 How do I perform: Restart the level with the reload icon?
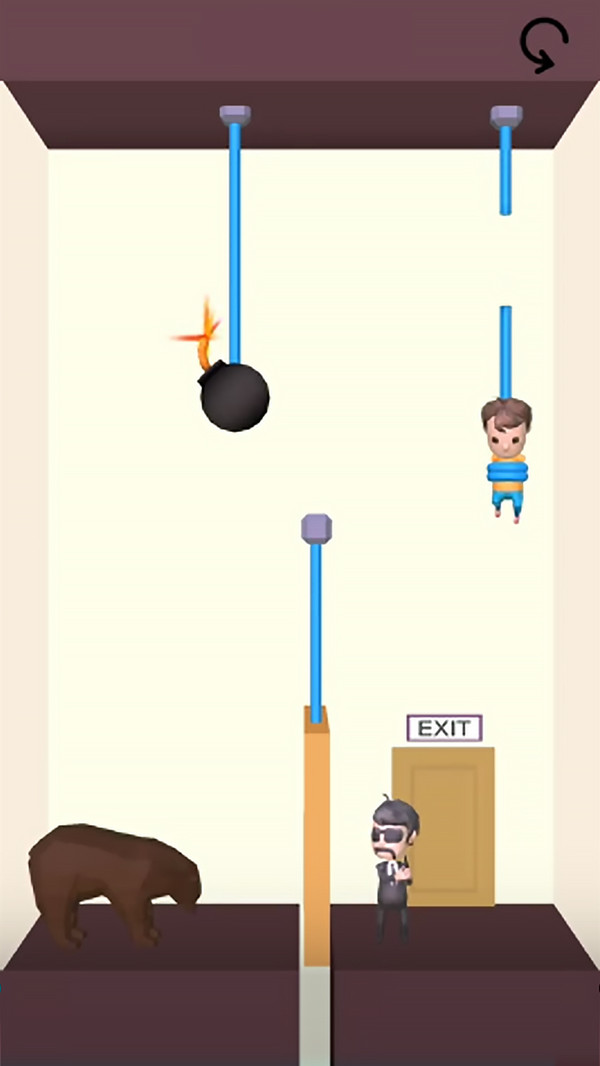tap(543, 44)
